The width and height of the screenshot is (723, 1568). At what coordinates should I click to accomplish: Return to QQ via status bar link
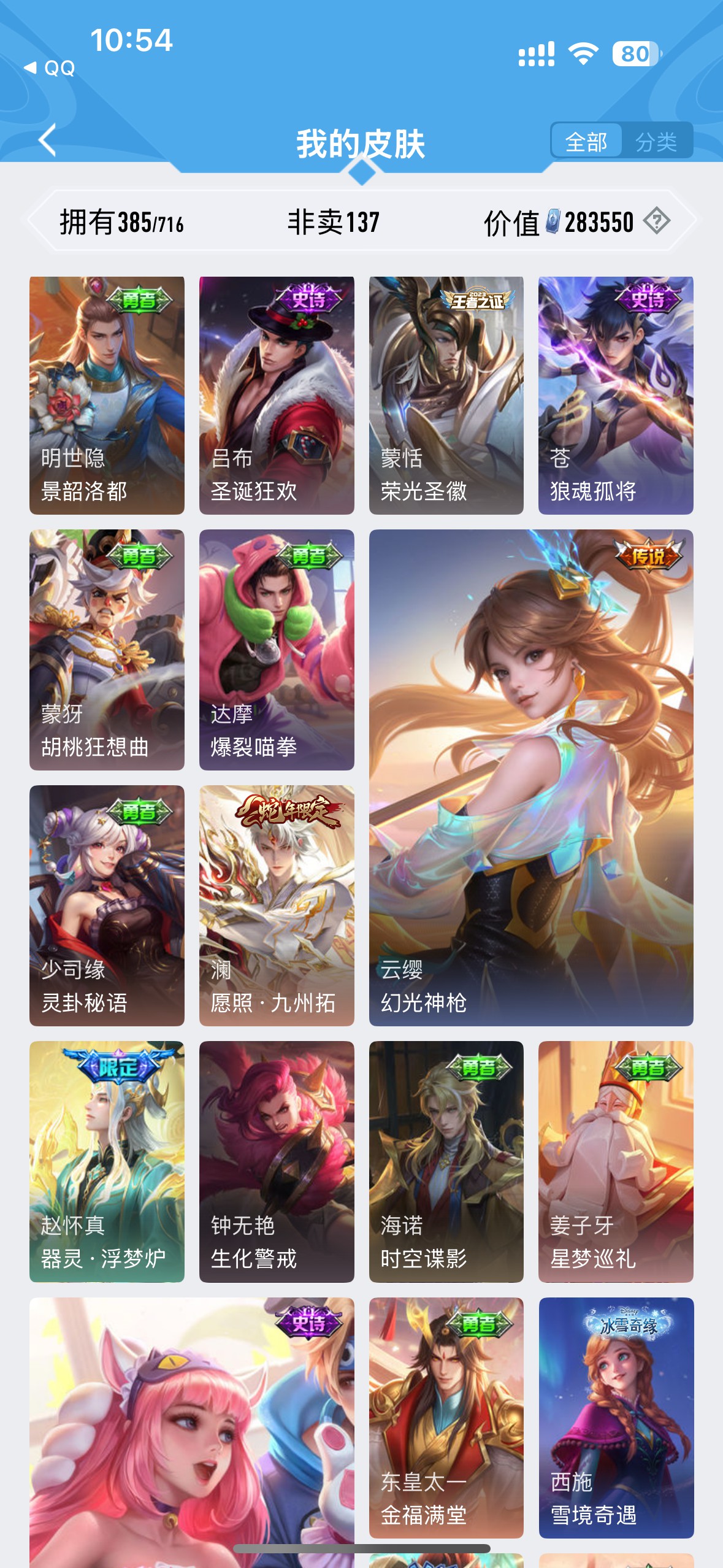tap(50, 67)
